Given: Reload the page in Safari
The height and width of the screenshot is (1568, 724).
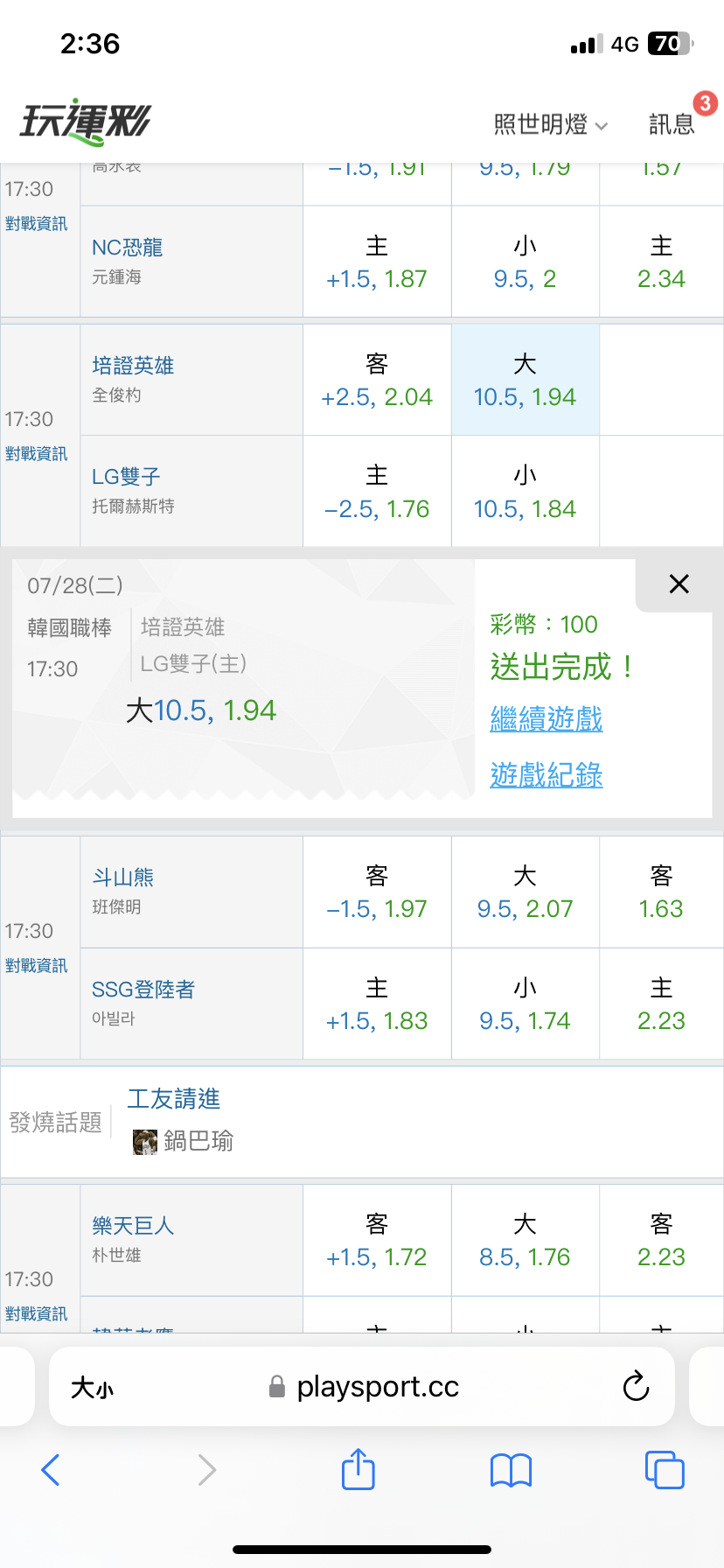Looking at the screenshot, I should pos(636,1387).
